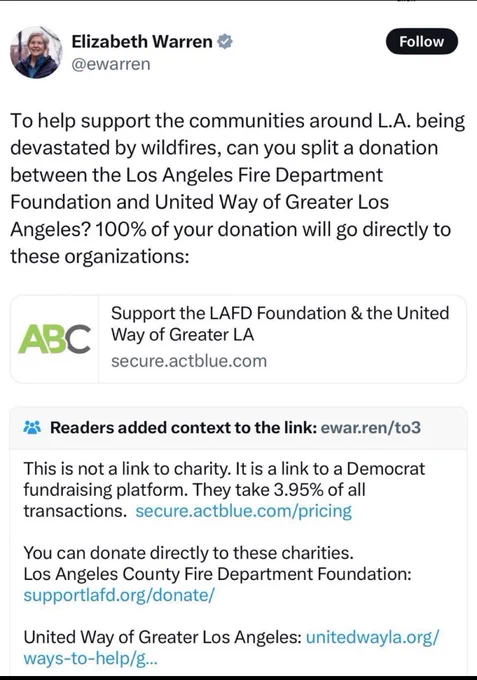Open the ewar.ren/to3 link
This screenshot has height=680, width=477.
point(371,428)
